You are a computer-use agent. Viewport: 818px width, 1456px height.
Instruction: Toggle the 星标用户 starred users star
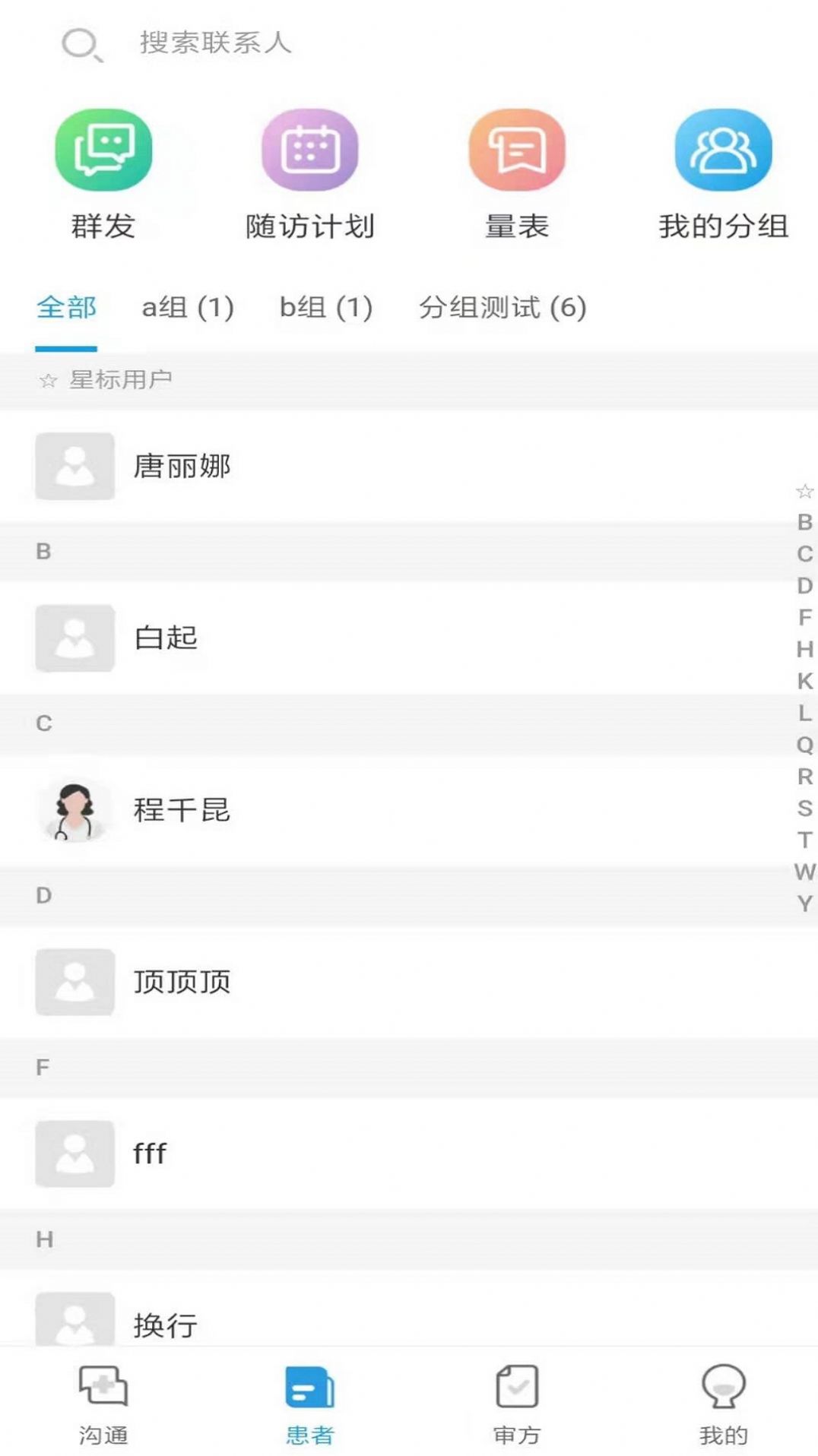[x=47, y=380]
